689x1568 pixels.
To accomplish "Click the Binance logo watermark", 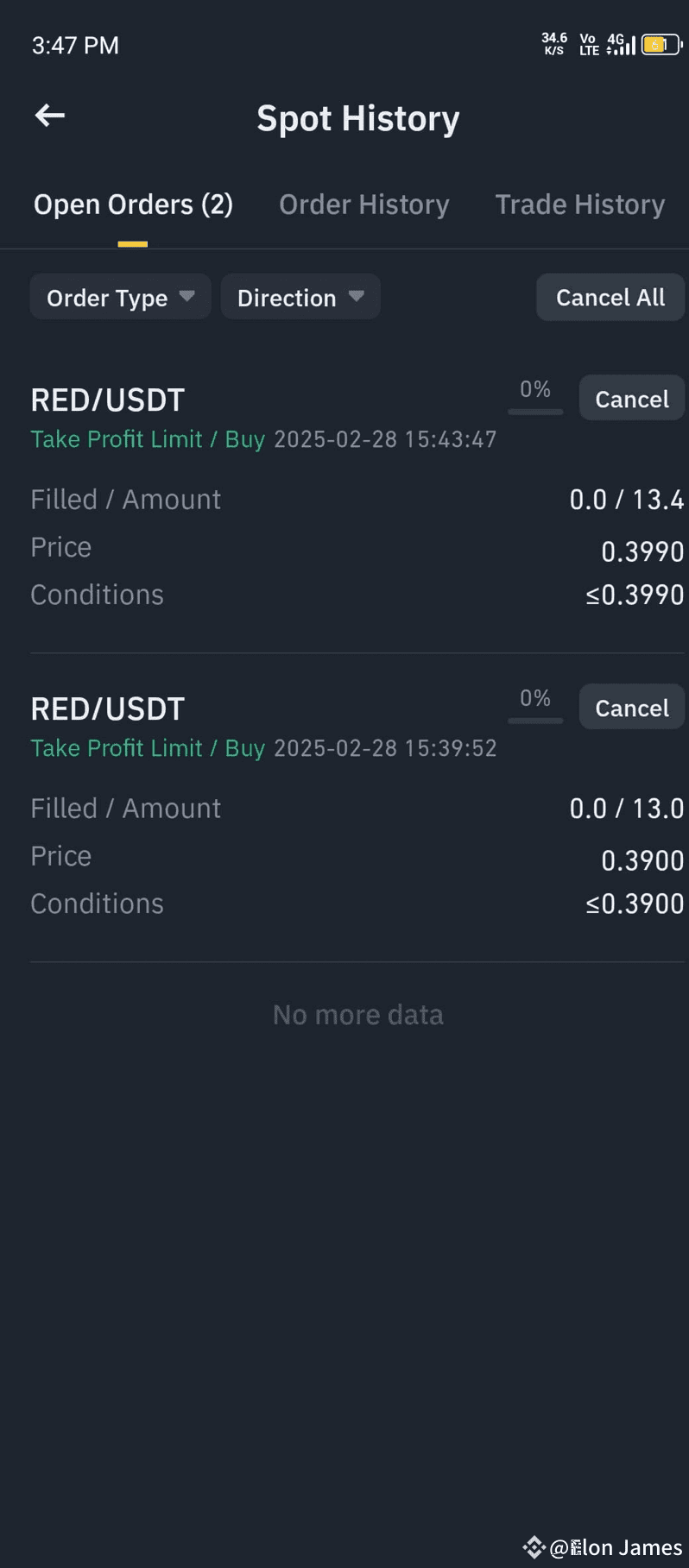I will tap(533, 1548).
